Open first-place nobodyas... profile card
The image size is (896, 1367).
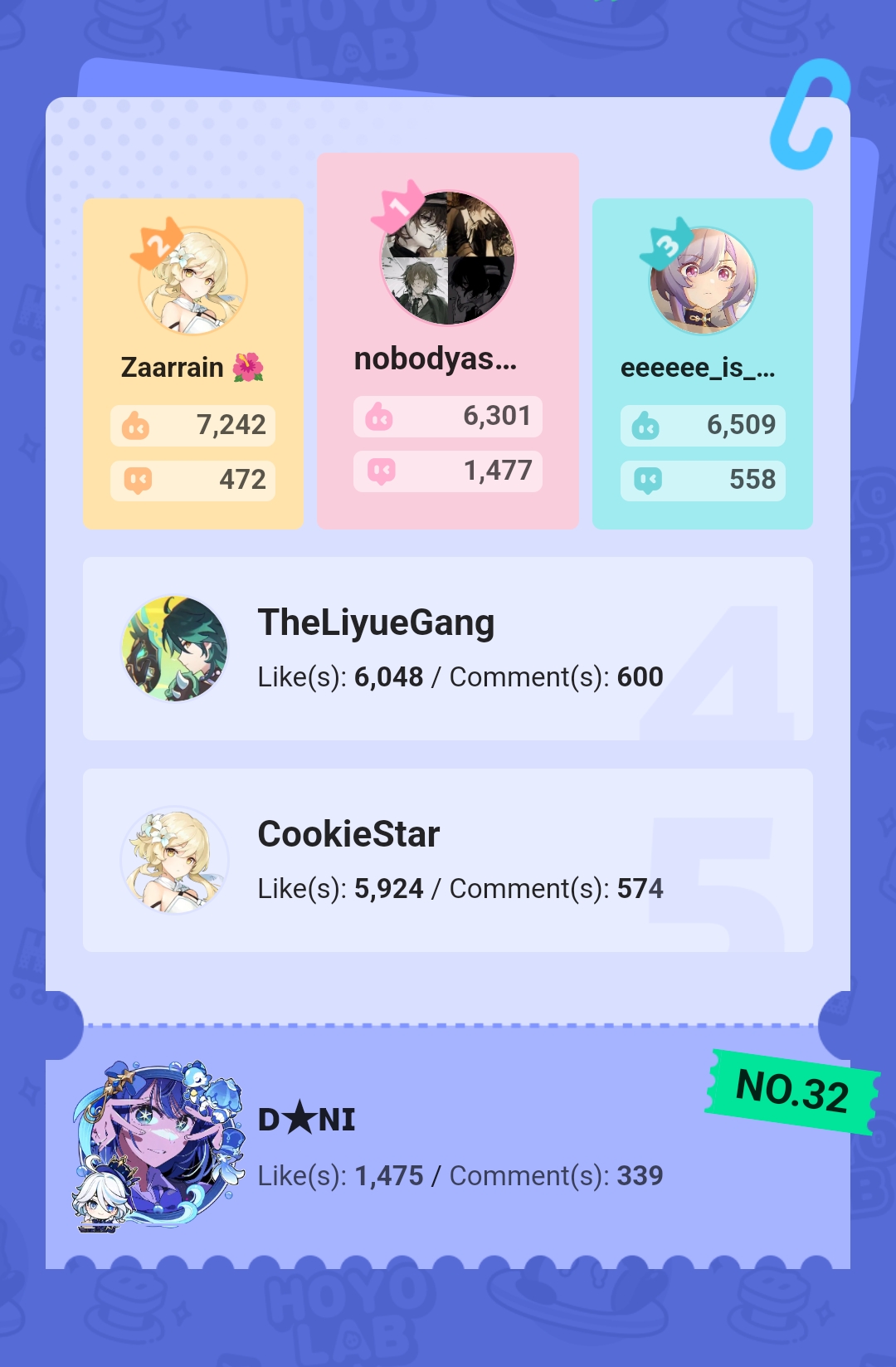click(447, 340)
